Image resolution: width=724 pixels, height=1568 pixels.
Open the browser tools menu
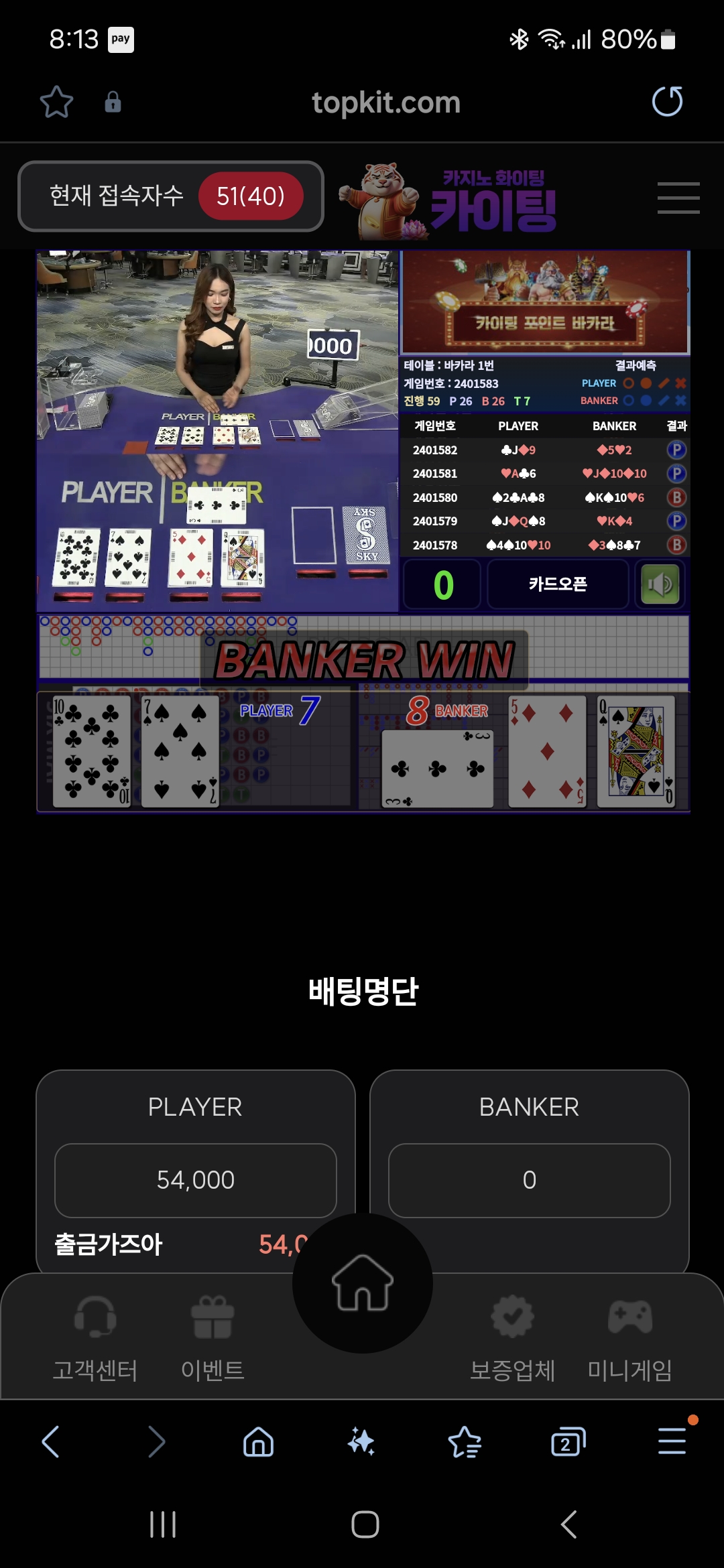pyautogui.click(x=672, y=1441)
